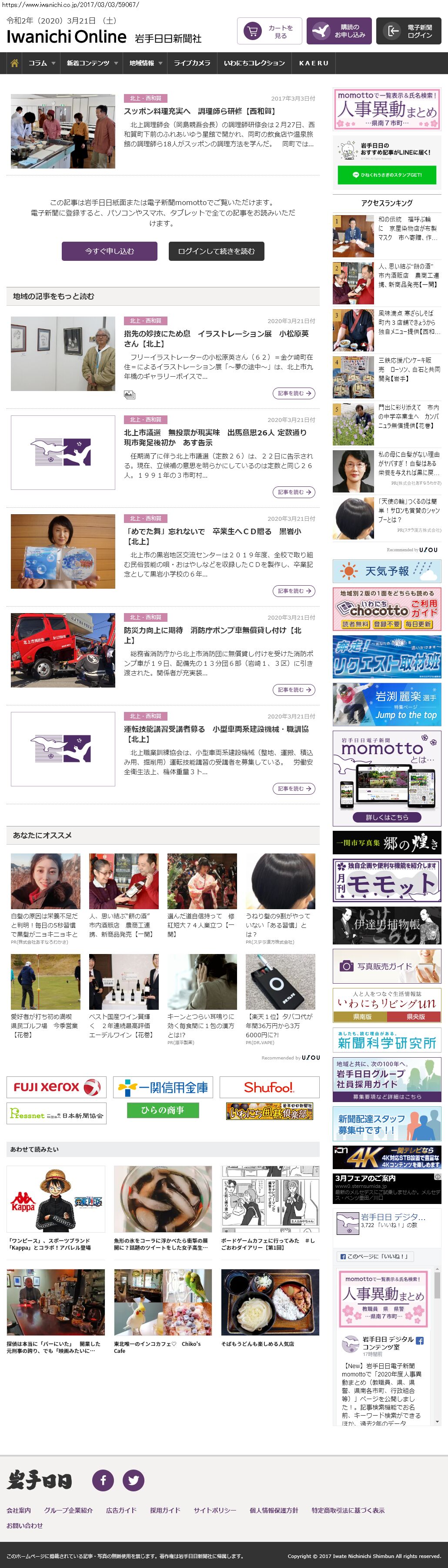The image size is (448, 1568).
Task: View the cart via カートを見る
Action: 269,31
